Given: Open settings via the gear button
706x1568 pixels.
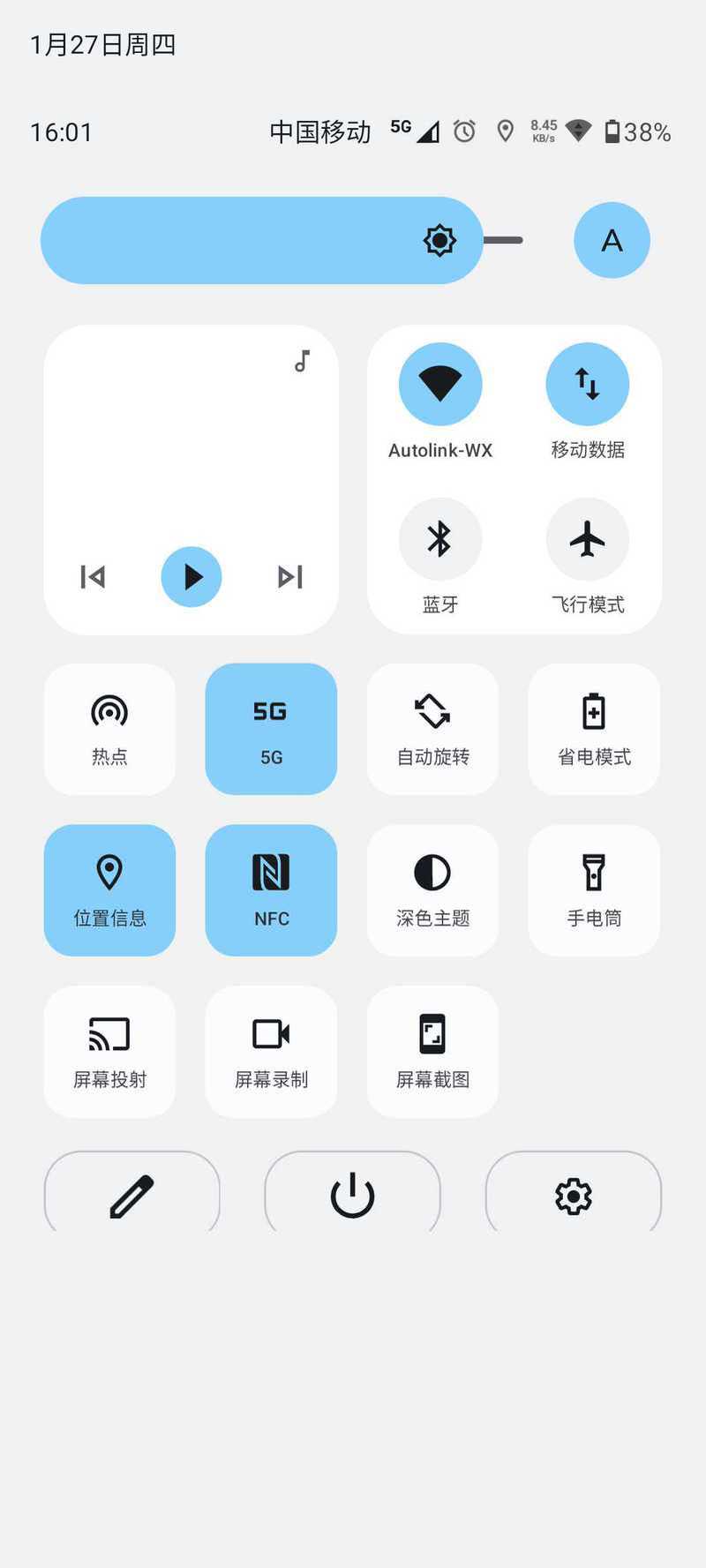Looking at the screenshot, I should click(x=574, y=1193).
